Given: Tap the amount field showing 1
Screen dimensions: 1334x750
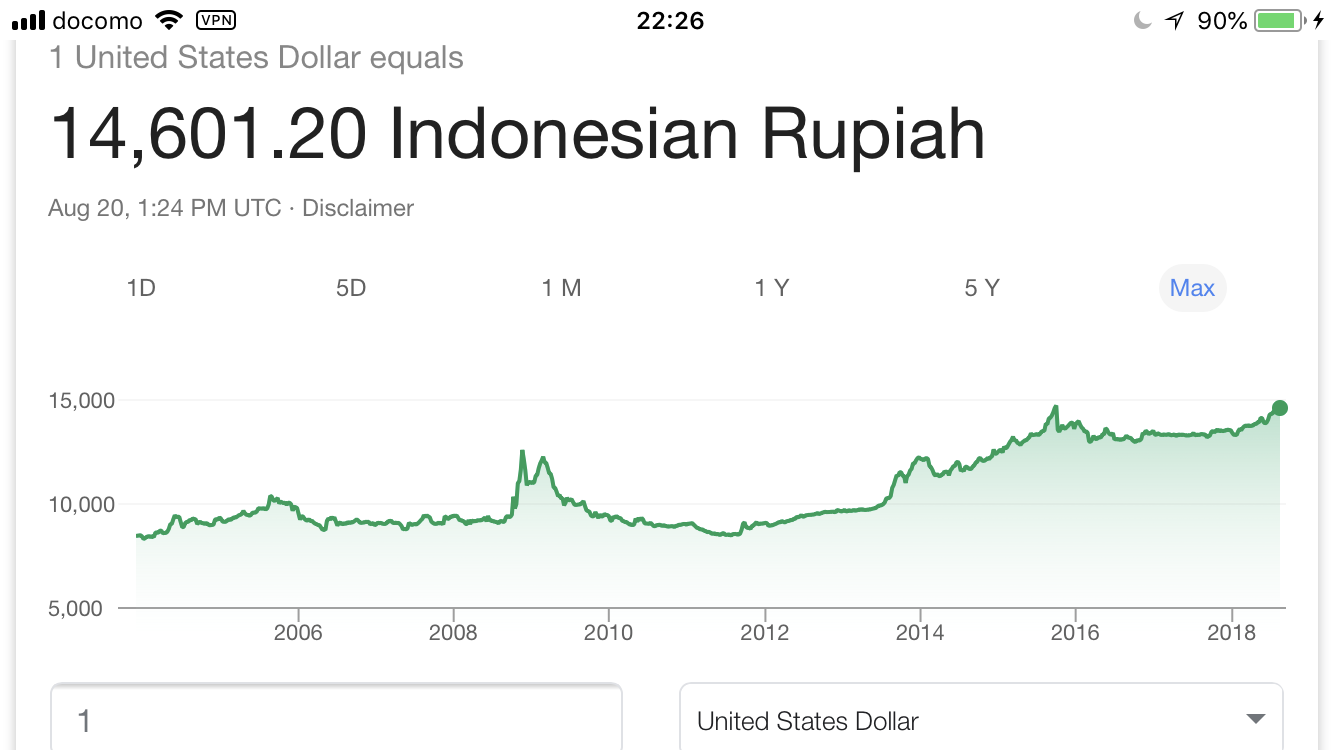Looking at the screenshot, I should [x=336, y=717].
